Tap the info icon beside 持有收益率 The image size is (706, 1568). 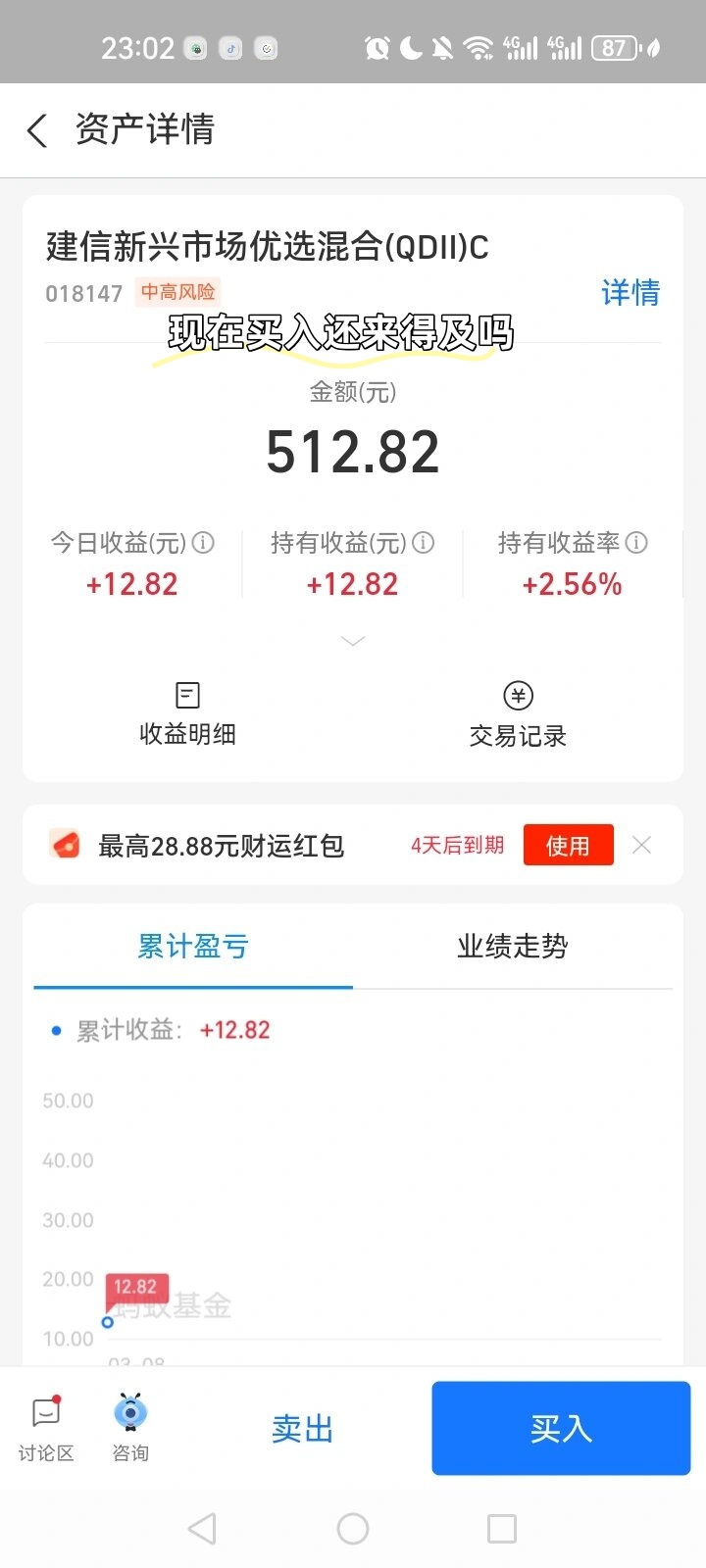tap(636, 542)
